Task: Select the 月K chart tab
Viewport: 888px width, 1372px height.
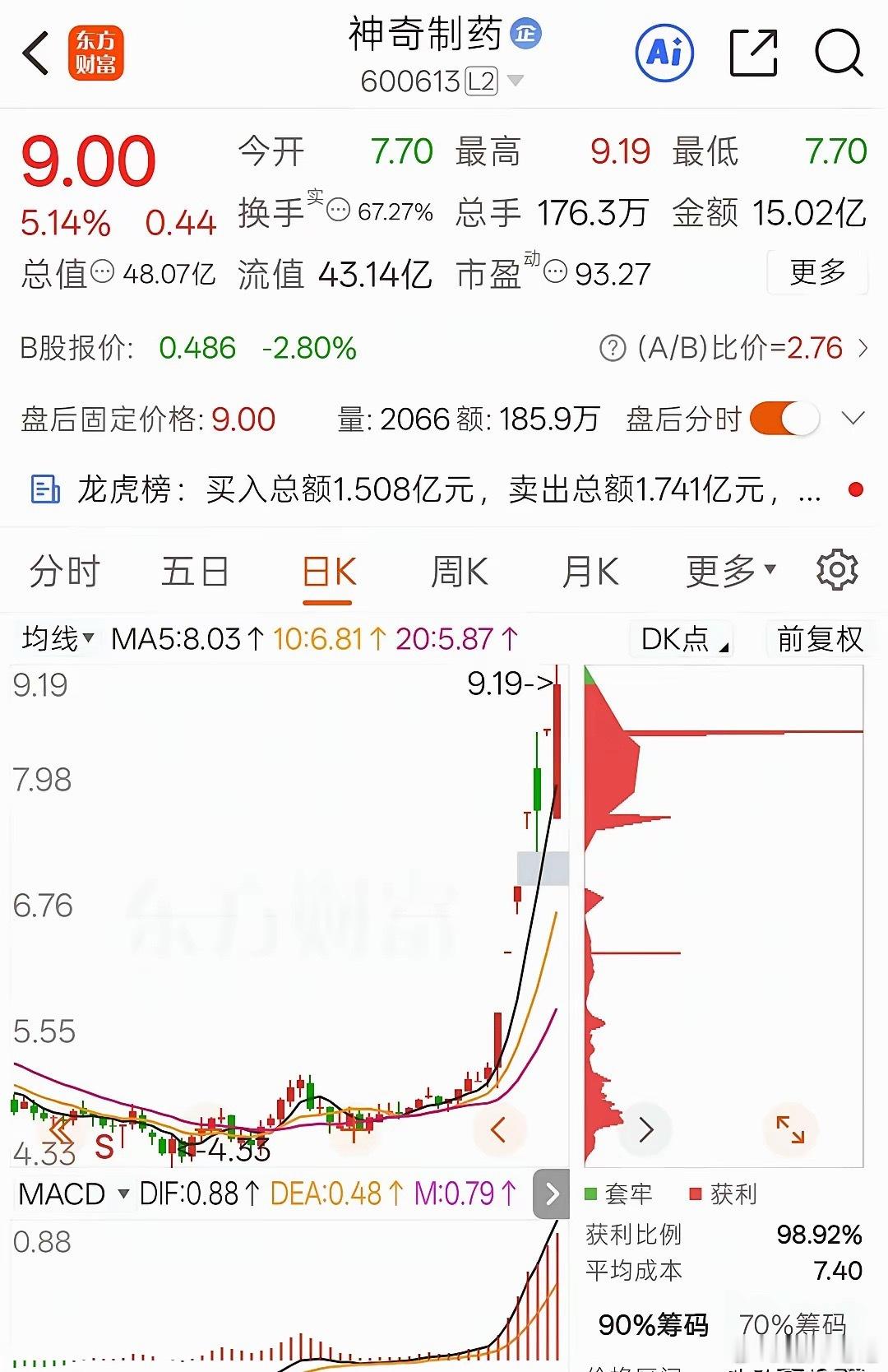Action: pos(590,572)
